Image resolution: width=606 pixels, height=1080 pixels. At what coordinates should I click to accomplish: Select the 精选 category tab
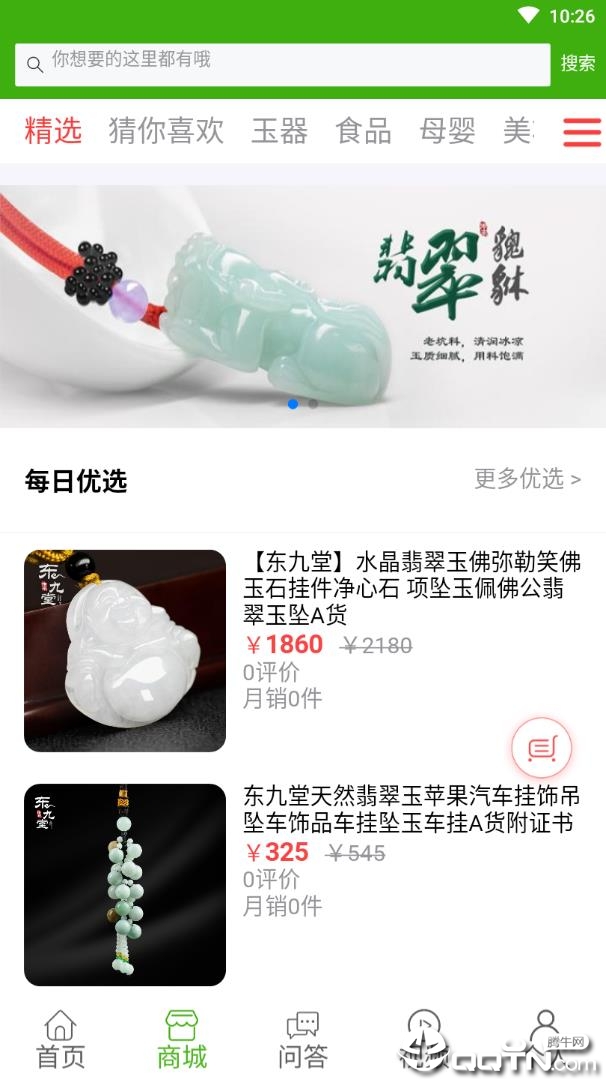(53, 131)
